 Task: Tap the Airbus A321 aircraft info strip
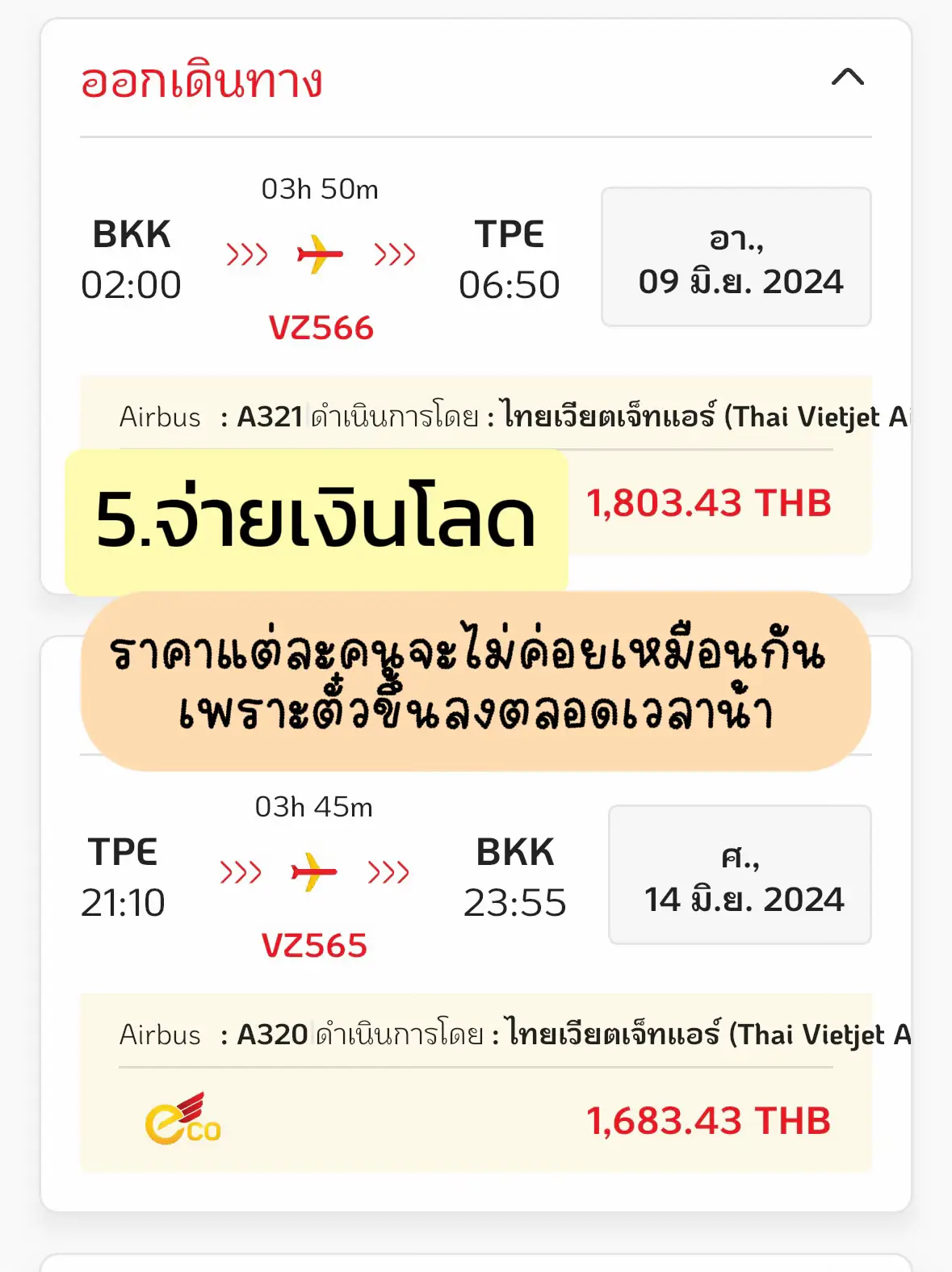(x=476, y=417)
